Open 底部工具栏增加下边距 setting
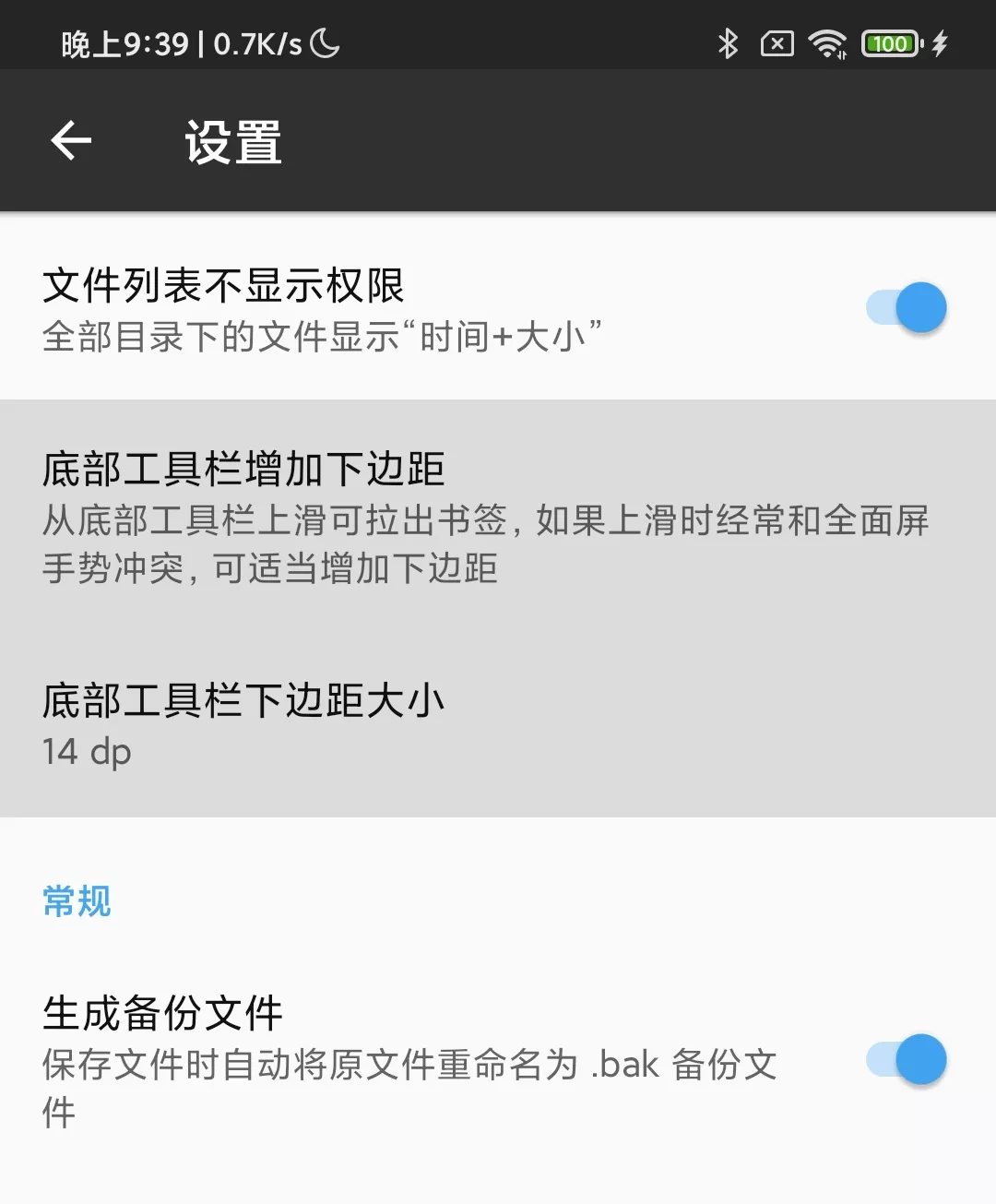Screen dimensions: 996x1204 click(486, 517)
